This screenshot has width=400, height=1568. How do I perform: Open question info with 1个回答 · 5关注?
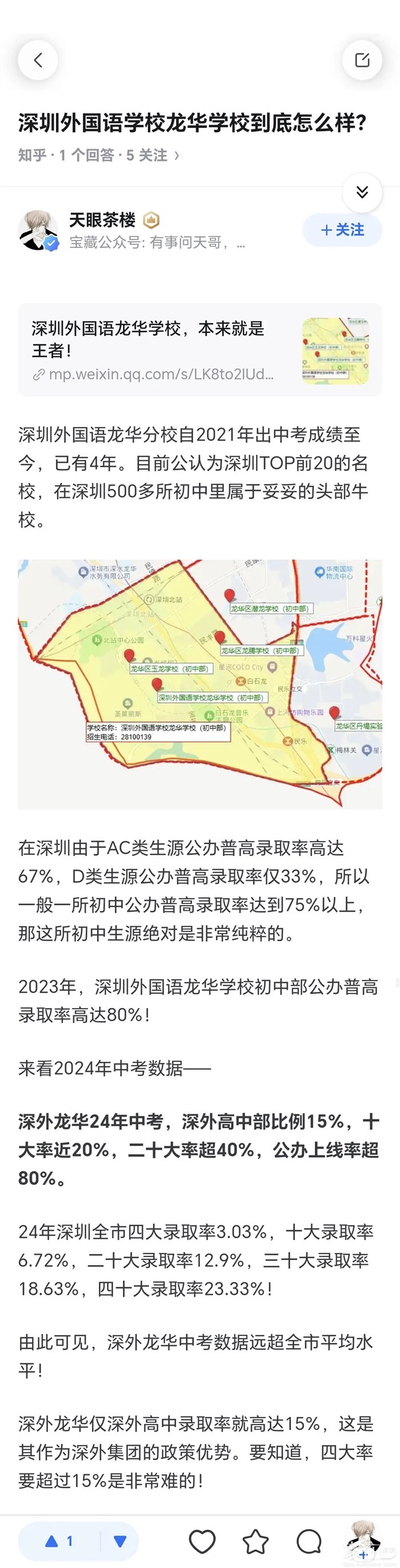click(x=99, y=155)
